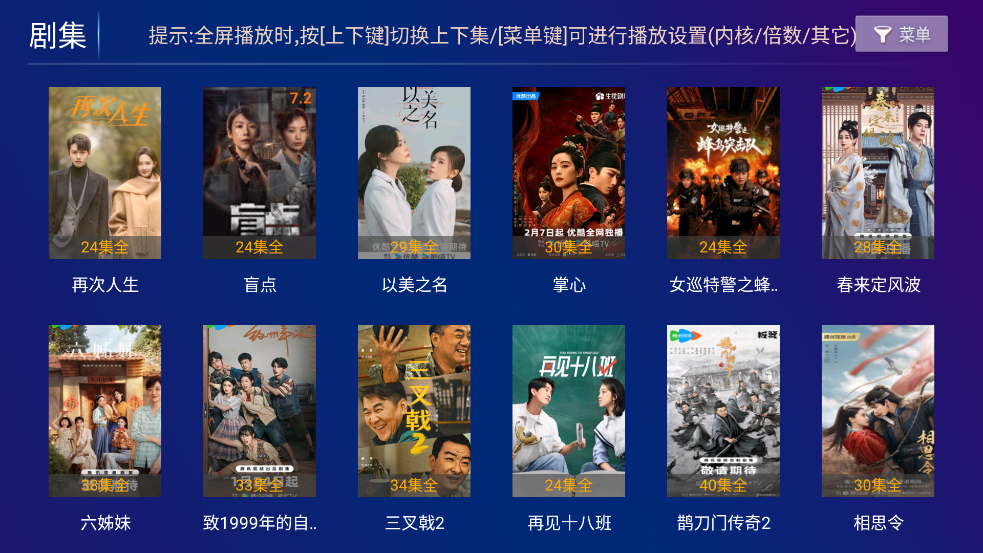Select the series 三叉戟2
This screenshot has width=983, height=553.
click(414, 411)
